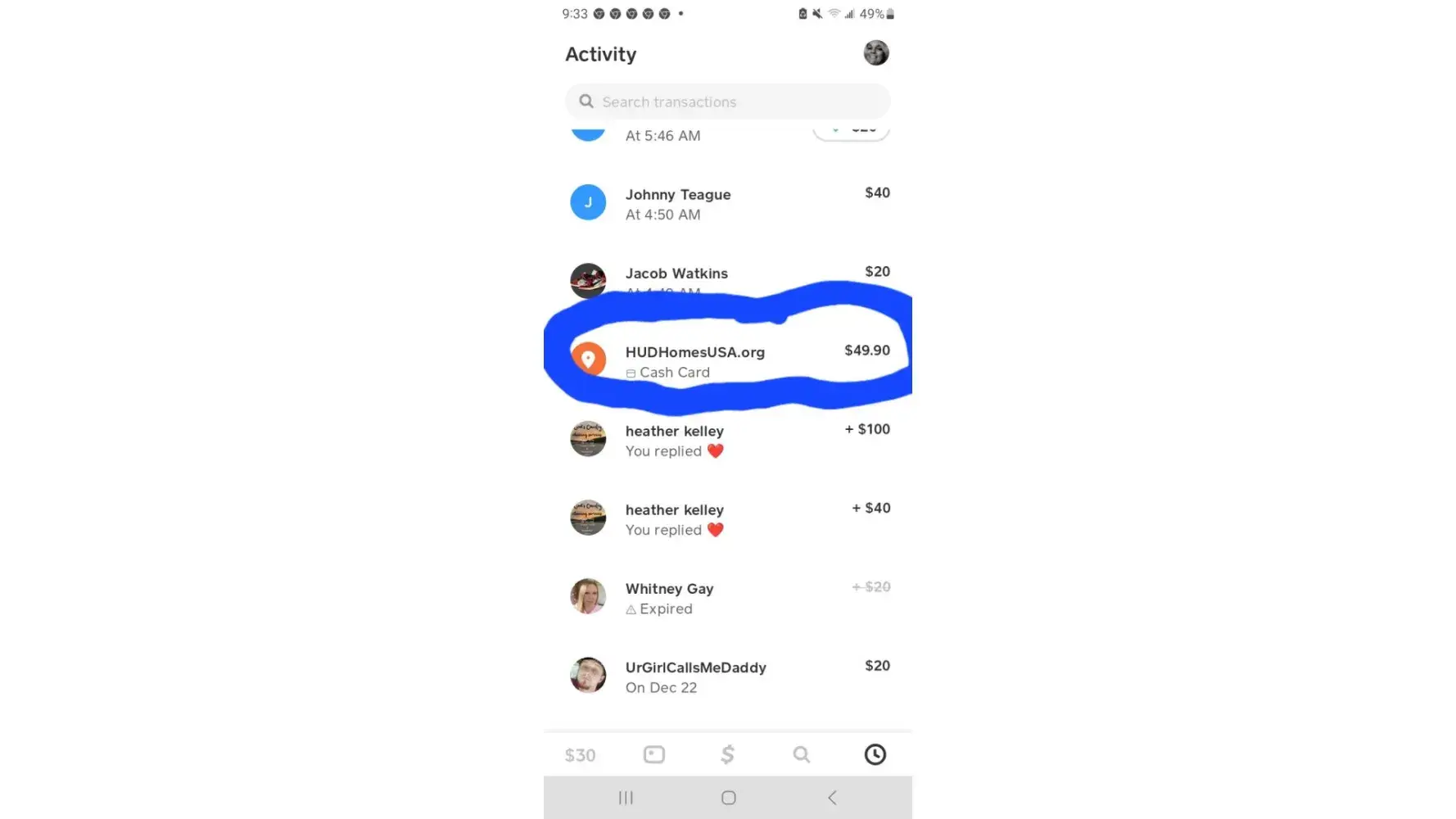Open the dollar sign payment tab
Image resolution: width=1456 pixels, height=819 pixels.
coord(727,754)
